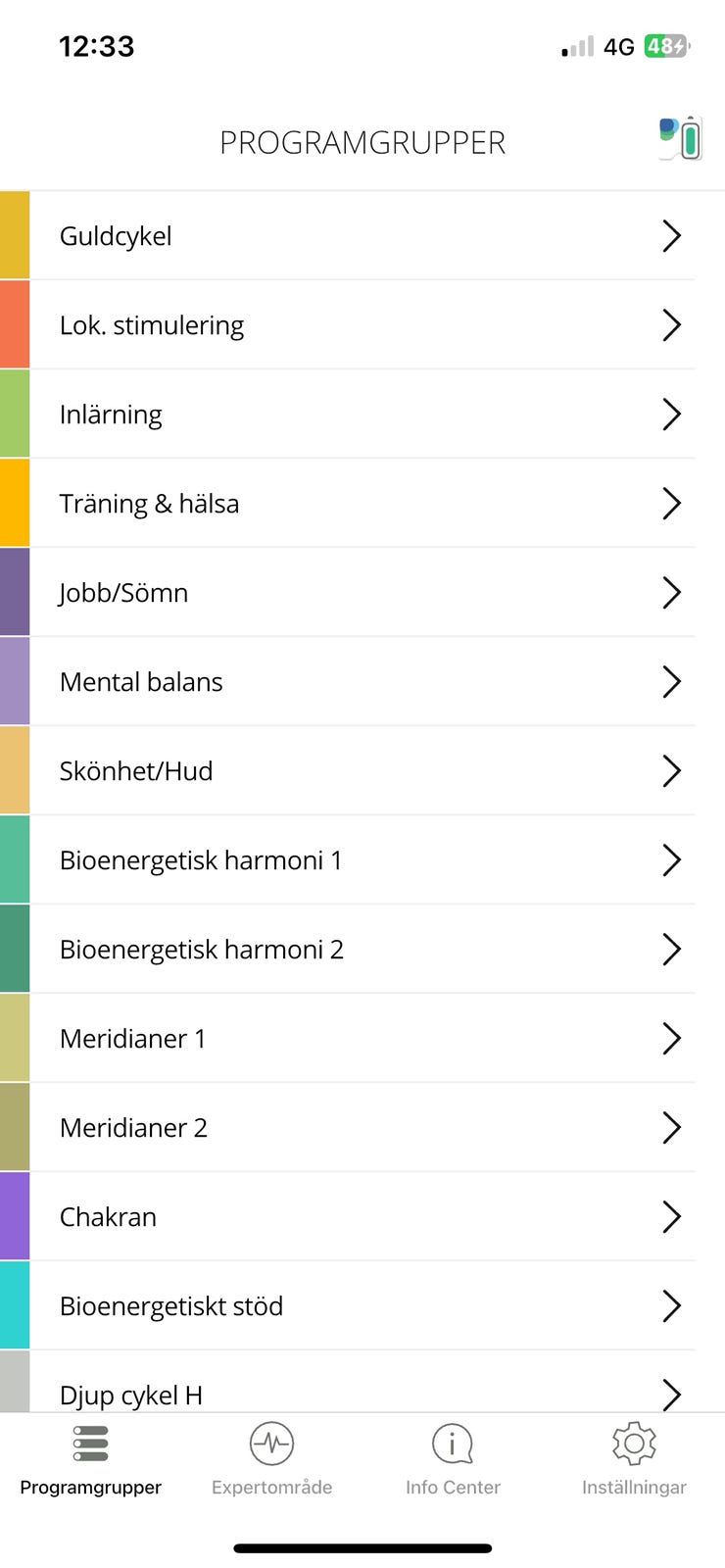
Task: Open Djup cykel H
Action: pos(362,1382)
